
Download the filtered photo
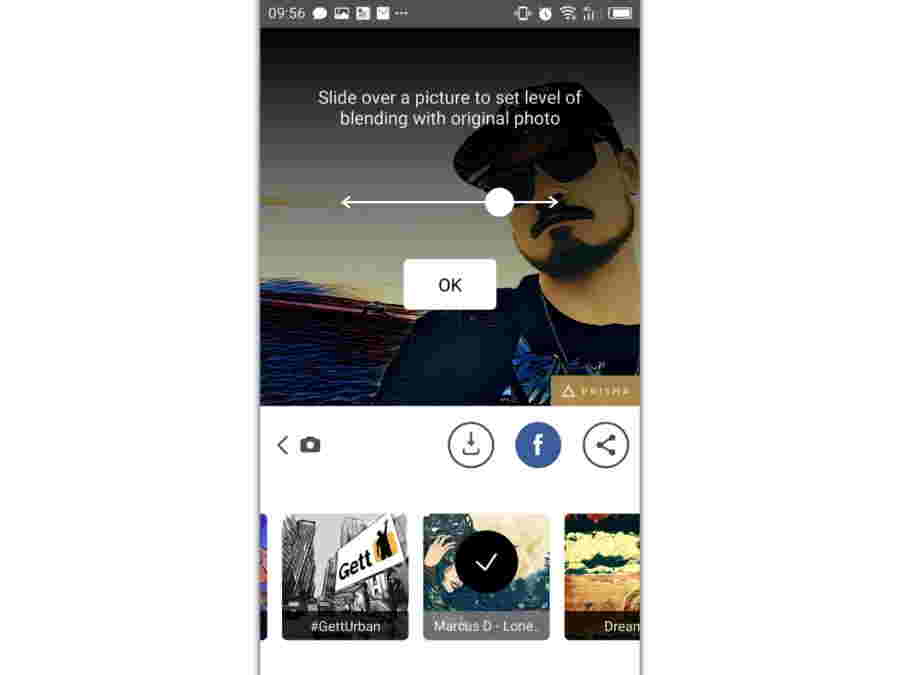point(471,445)
